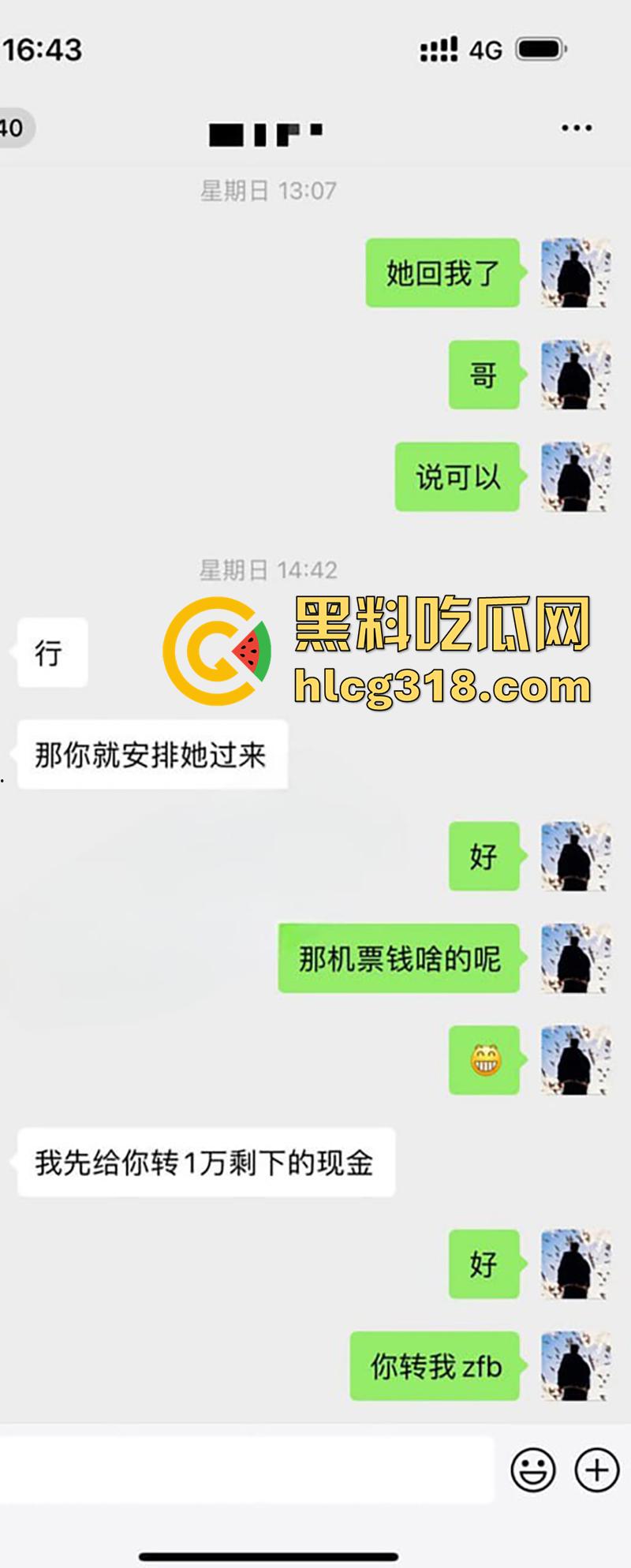The image size is (631, 1568).
Task: Tap the 那你就安排她过来 message
Action: 150,754
